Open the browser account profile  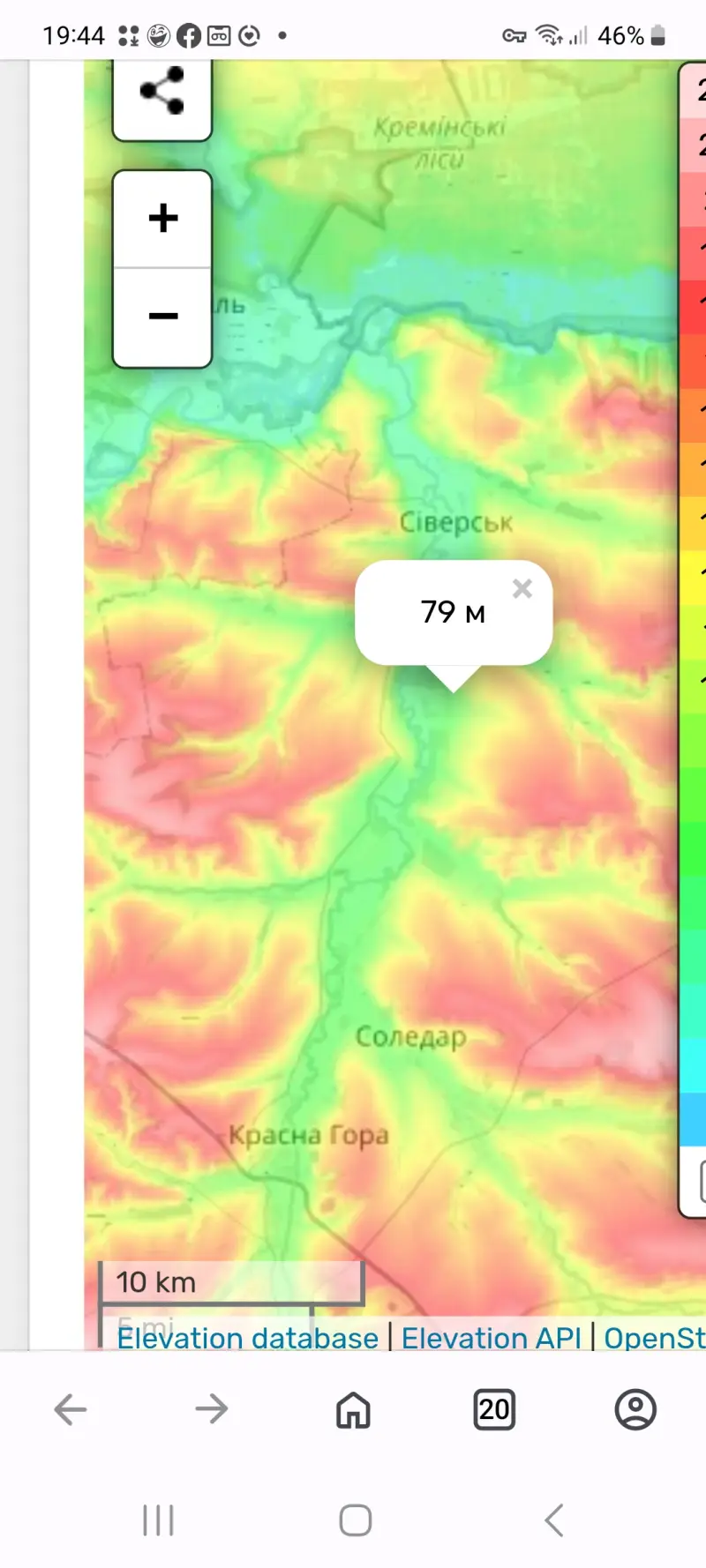(x=635, y=1409)
